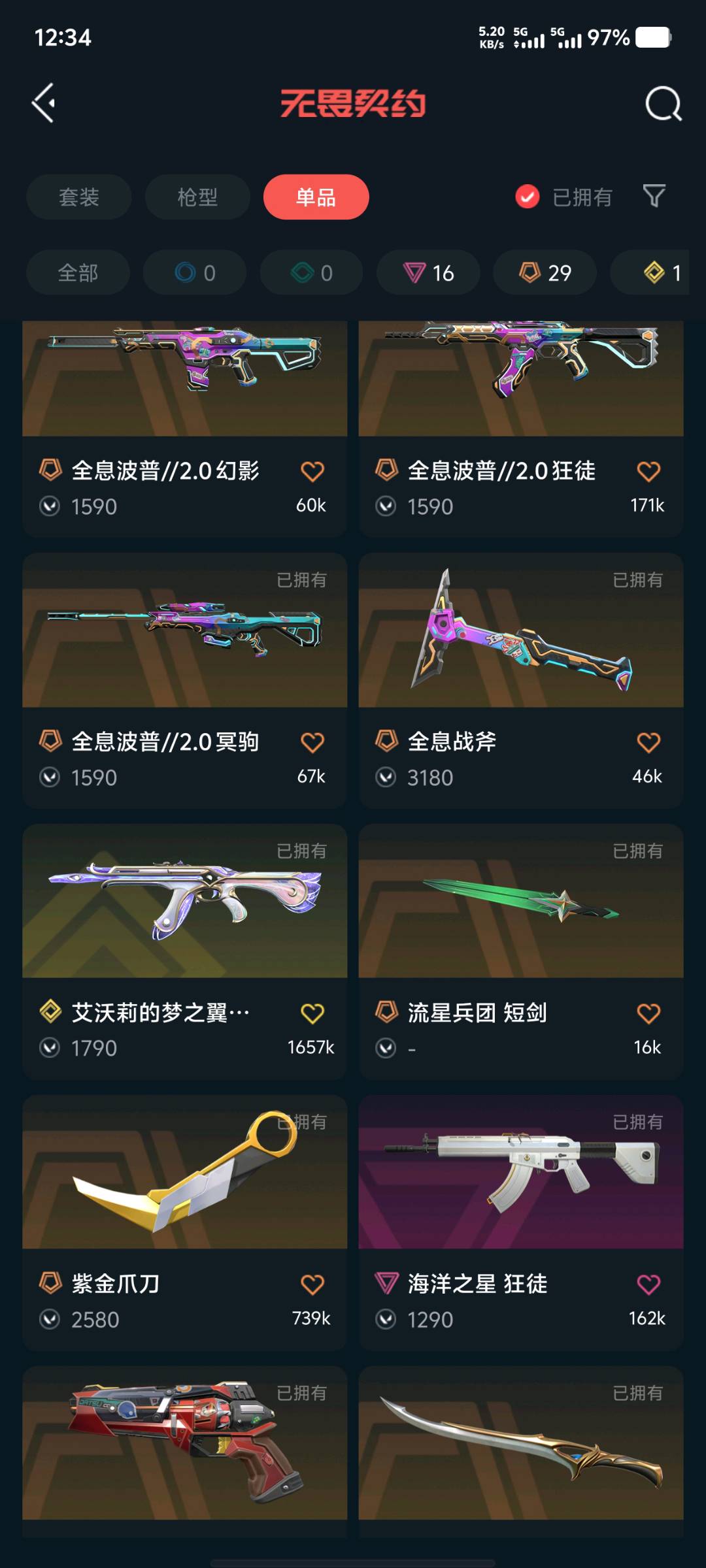
Task: Select the 全部 rarity chip
Action: 78,272
